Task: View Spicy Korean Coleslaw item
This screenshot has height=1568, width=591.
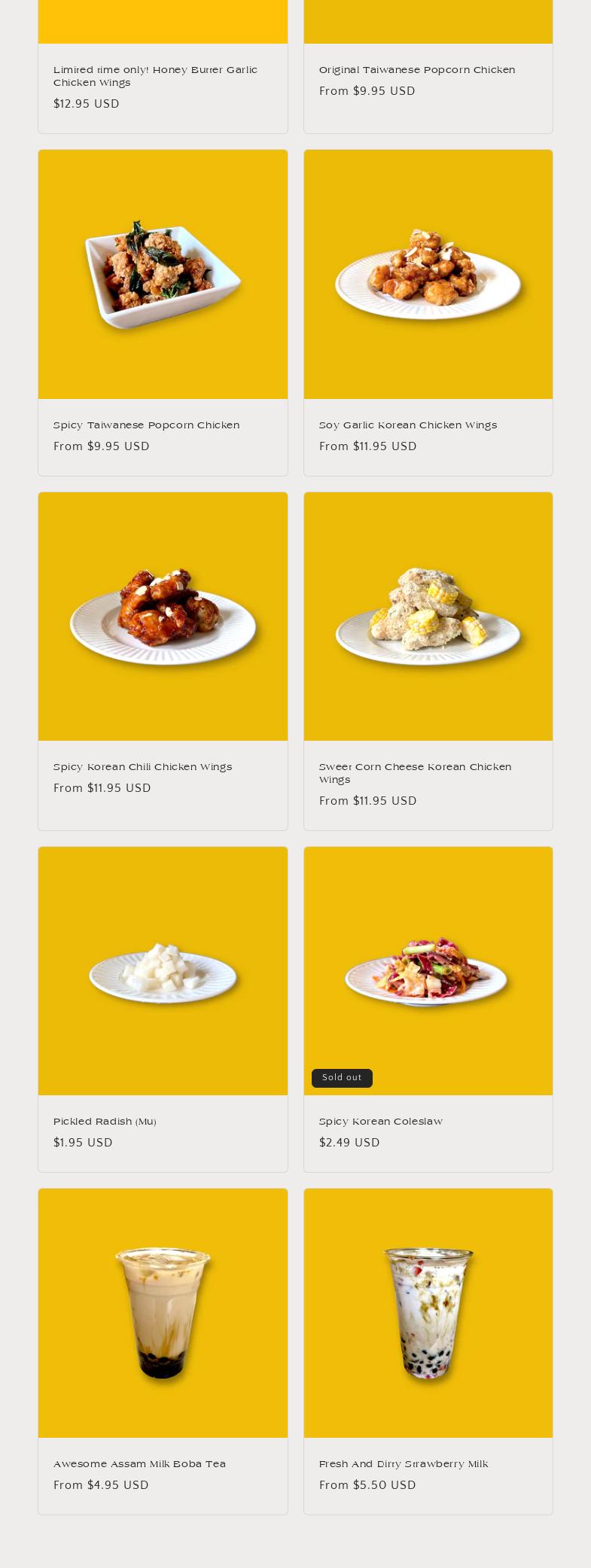Action: tap(380, 1122)
